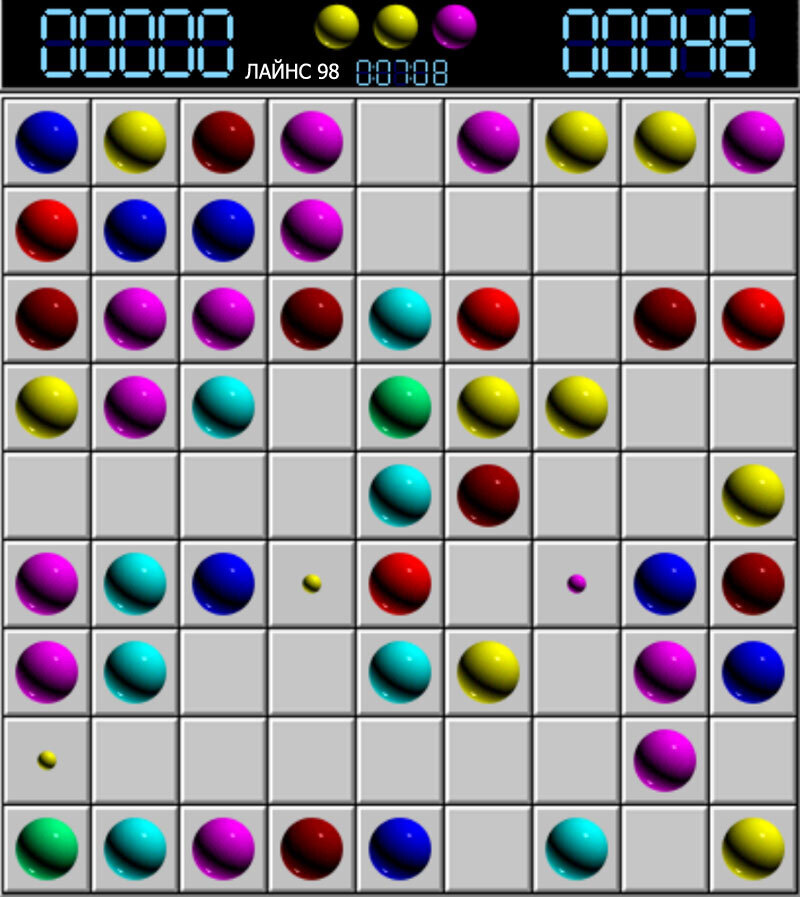Select the yellow ball in the bottom row
Image resolution: width=800 pixels, height=897 pixels.
pos(753,848)
